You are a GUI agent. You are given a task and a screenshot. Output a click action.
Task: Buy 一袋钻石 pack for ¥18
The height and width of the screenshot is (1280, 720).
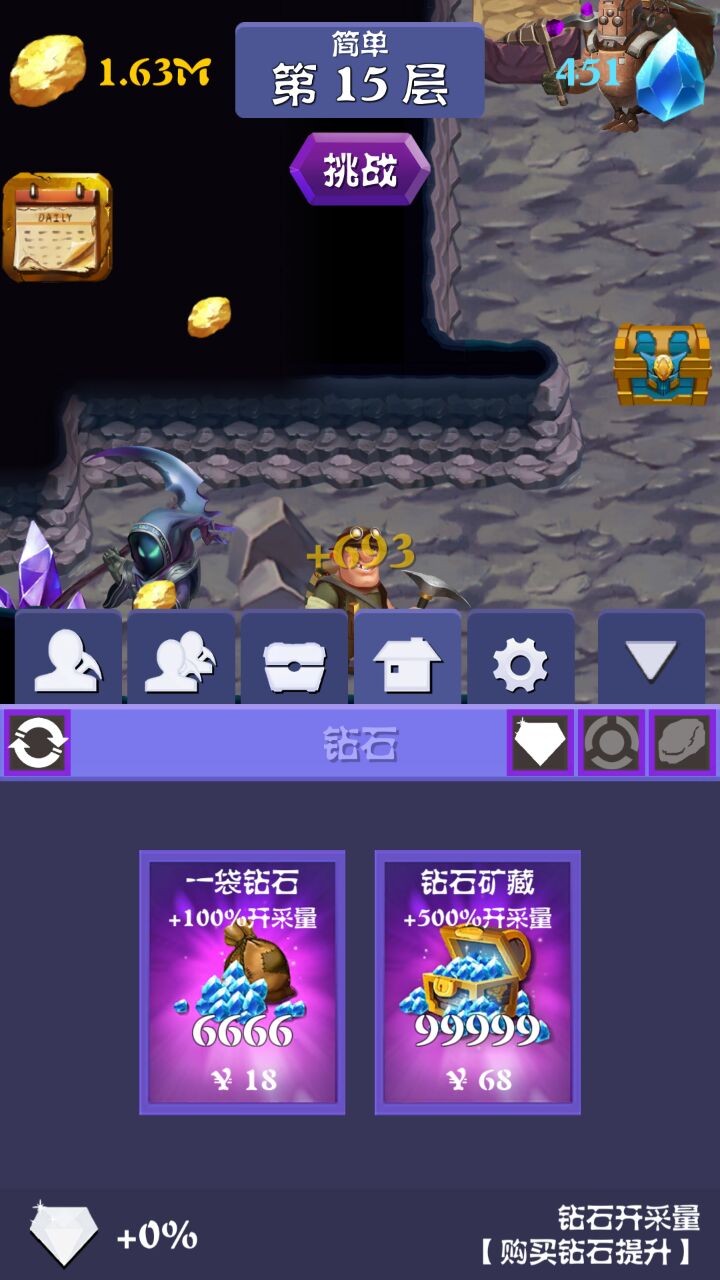click(x=242, y=982)
